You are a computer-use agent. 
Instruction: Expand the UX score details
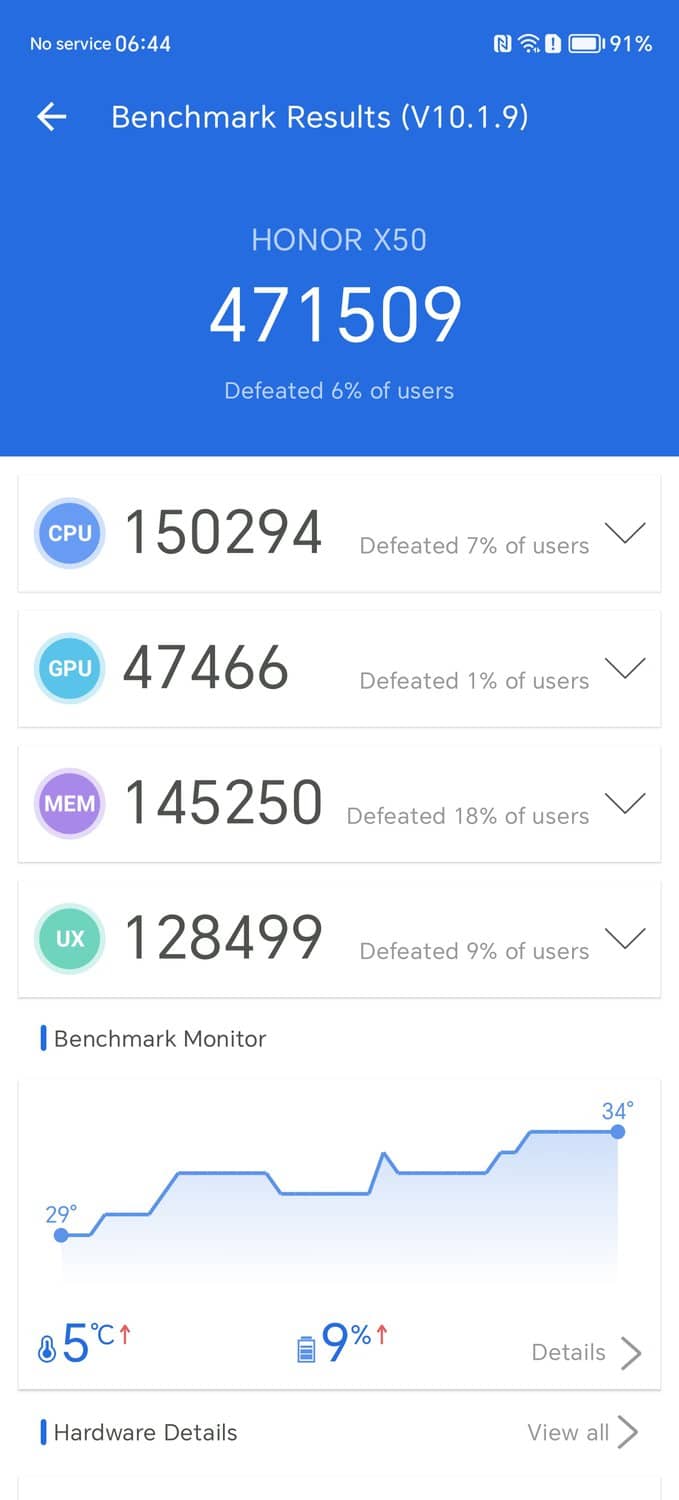pyautogui.click(x=626, y=938)
